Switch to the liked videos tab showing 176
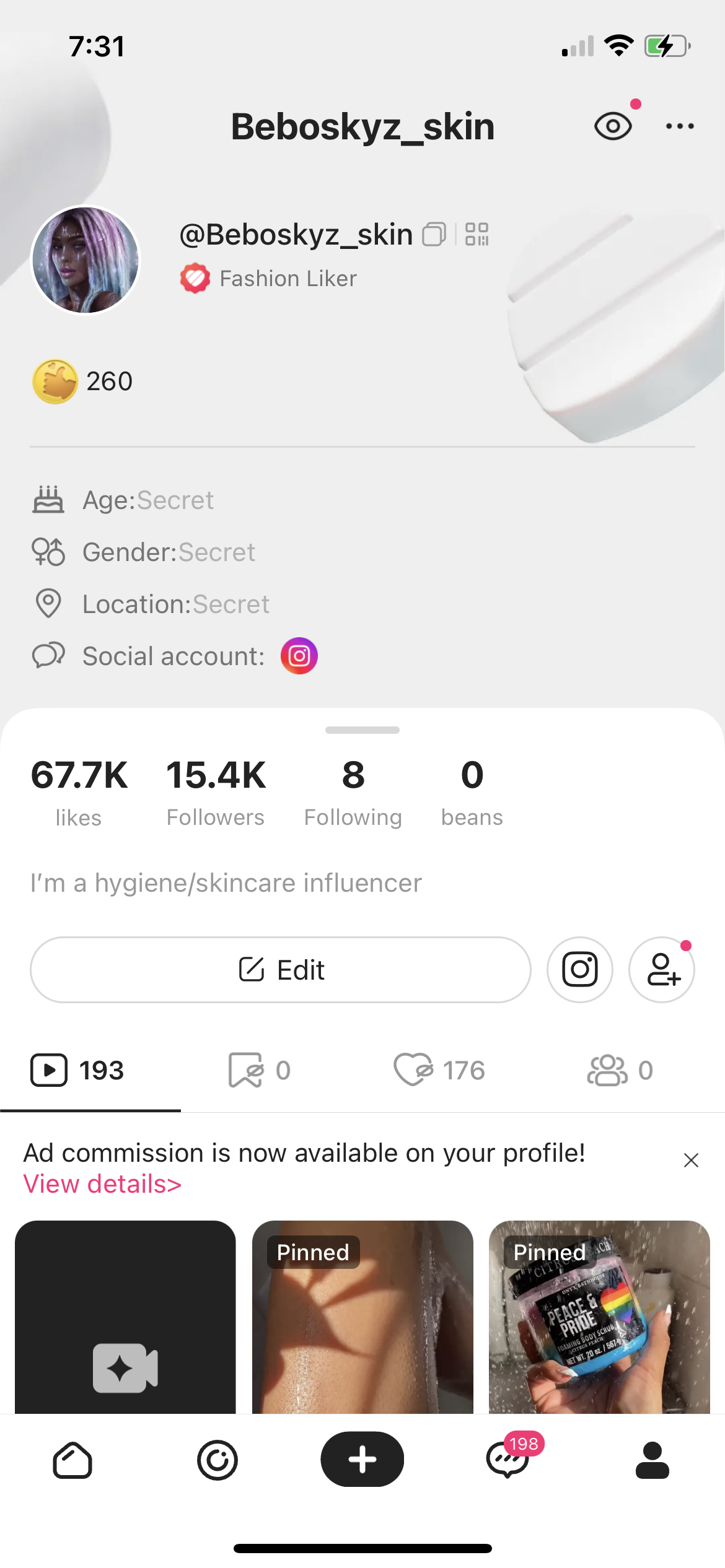The image size is (725, 1568). pyautogui.click(x=439, y=1070)
